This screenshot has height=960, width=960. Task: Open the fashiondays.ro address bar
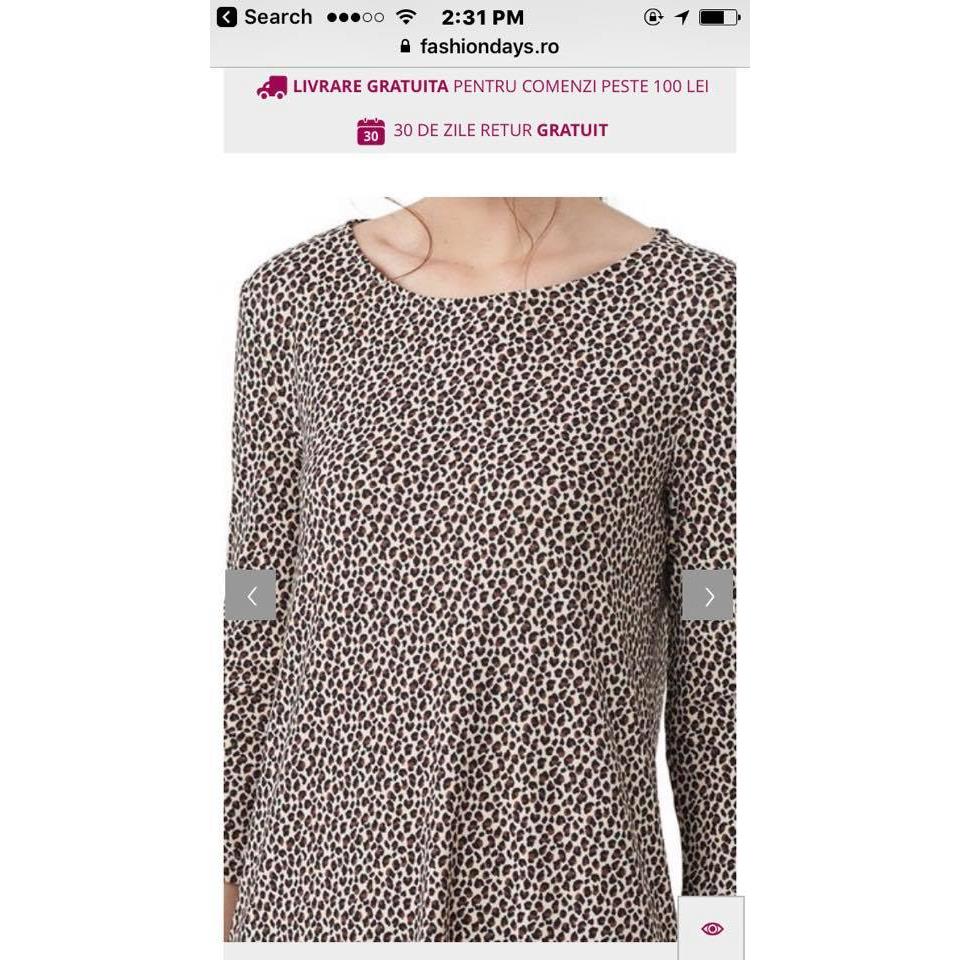480,46
